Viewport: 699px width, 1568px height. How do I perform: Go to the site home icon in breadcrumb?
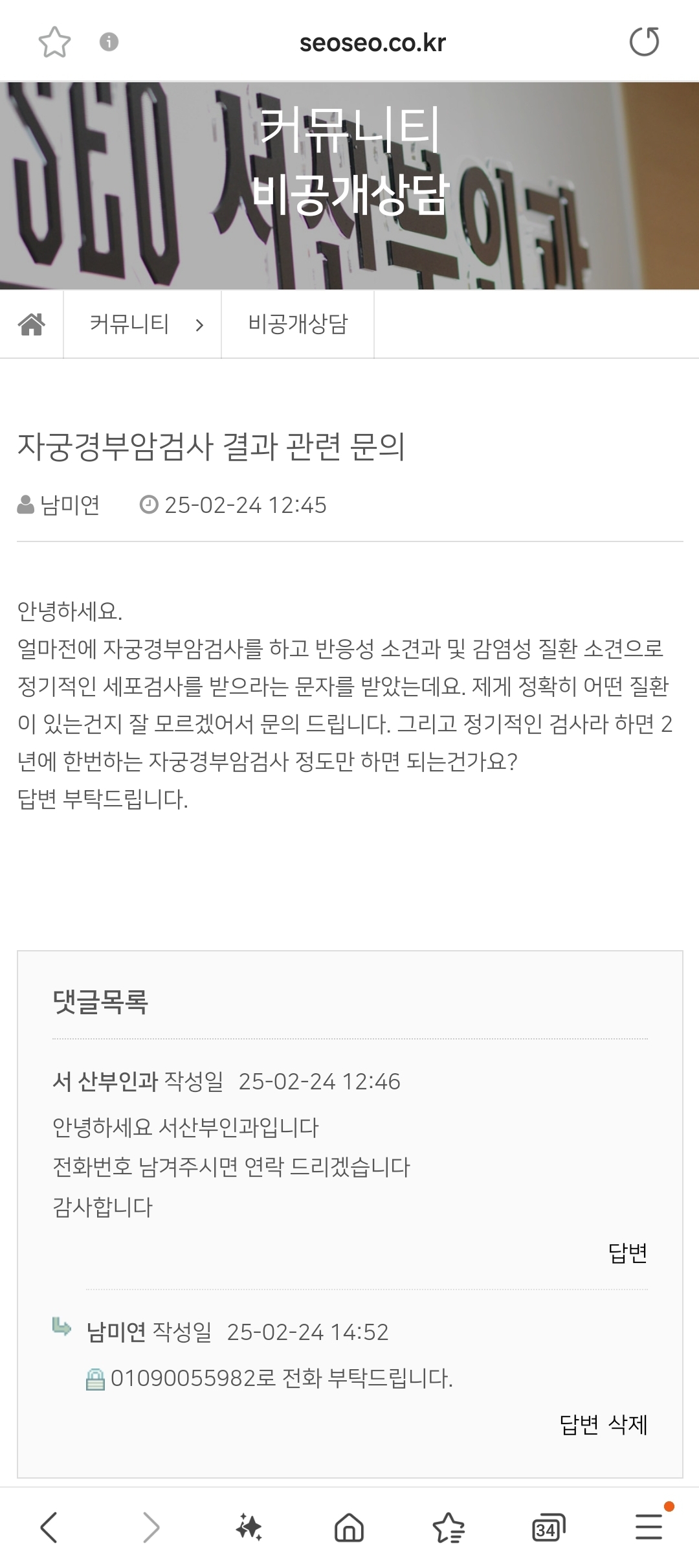coord(32,324)
